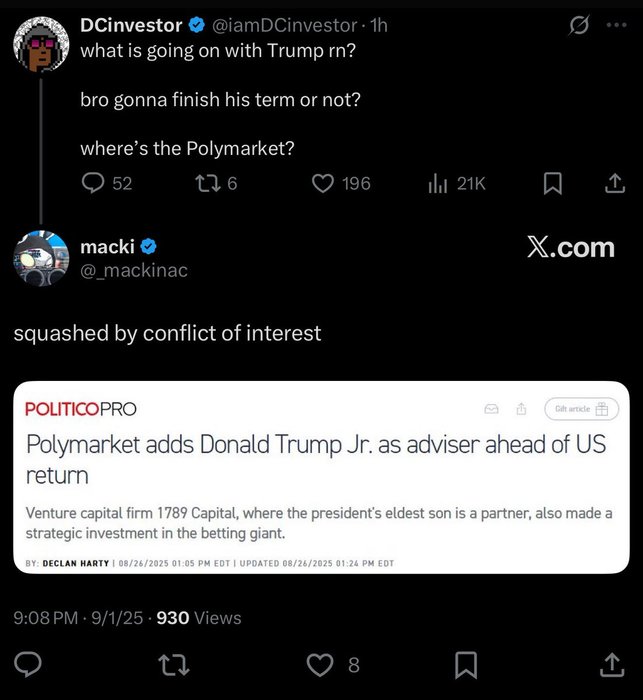Bookmark DCinvestor's post about Trump

click(x=553, y=183)
